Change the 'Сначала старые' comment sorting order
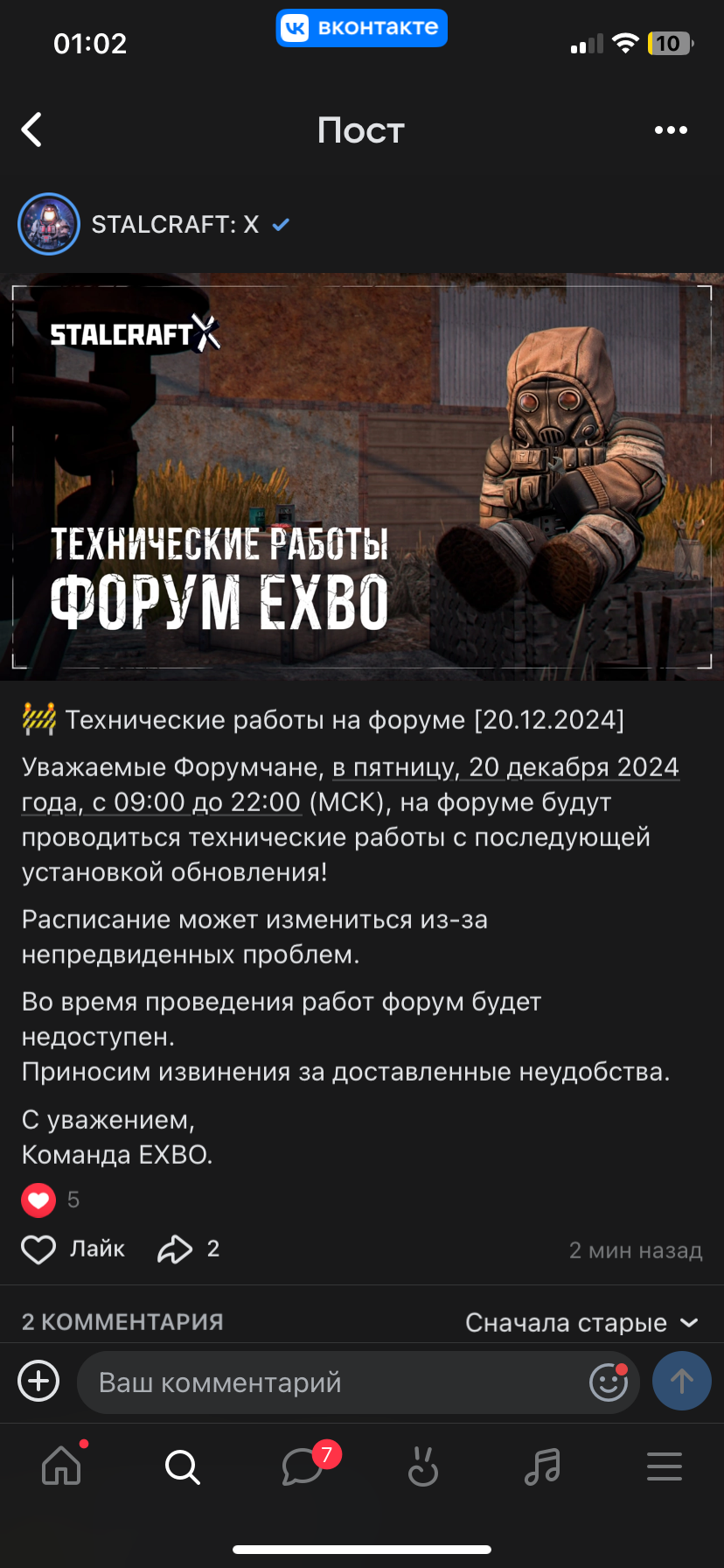The height and width of the screenshot is (1568, 724). pos(581,1323)
